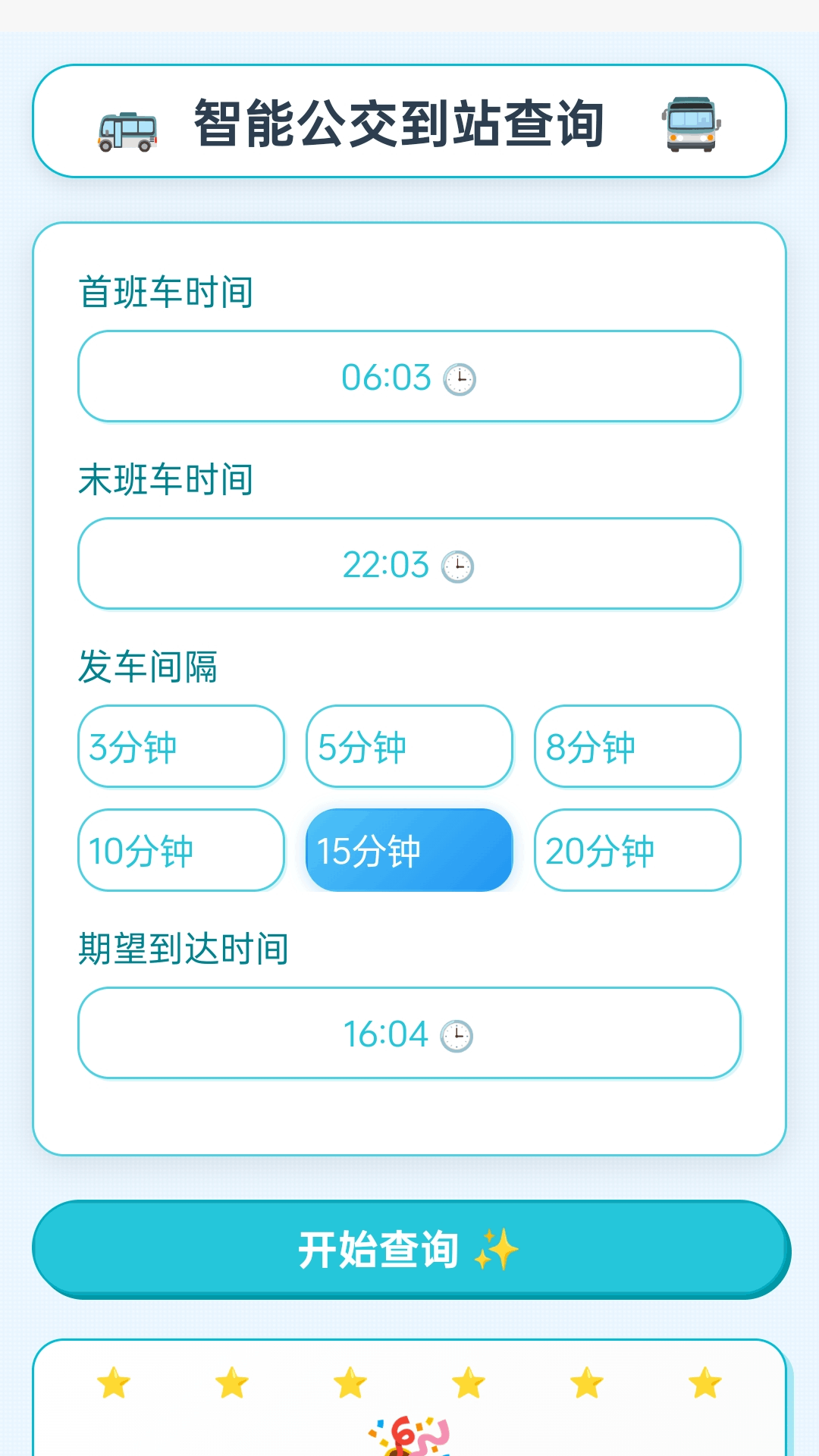The width and height of the screenshot is (819, 1456).
Task: Select the 5分钟 departure interval
Action: click(409, 747)
